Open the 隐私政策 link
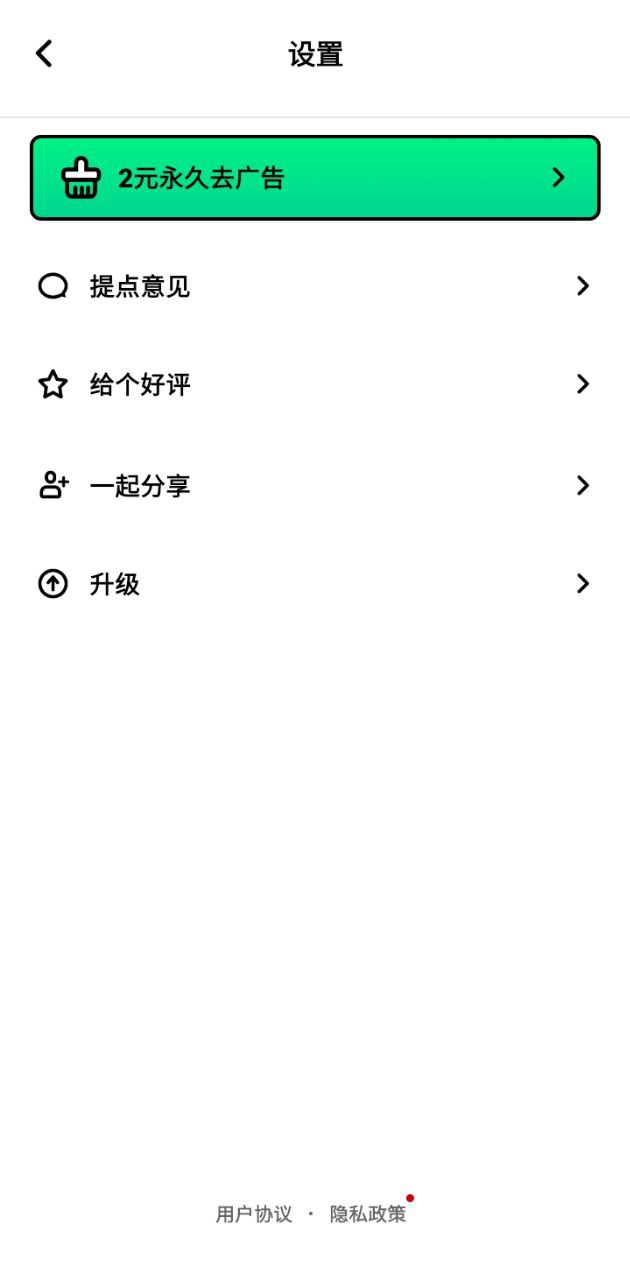Viewport: 630px width, 1280px height. tap(368, 1214)
